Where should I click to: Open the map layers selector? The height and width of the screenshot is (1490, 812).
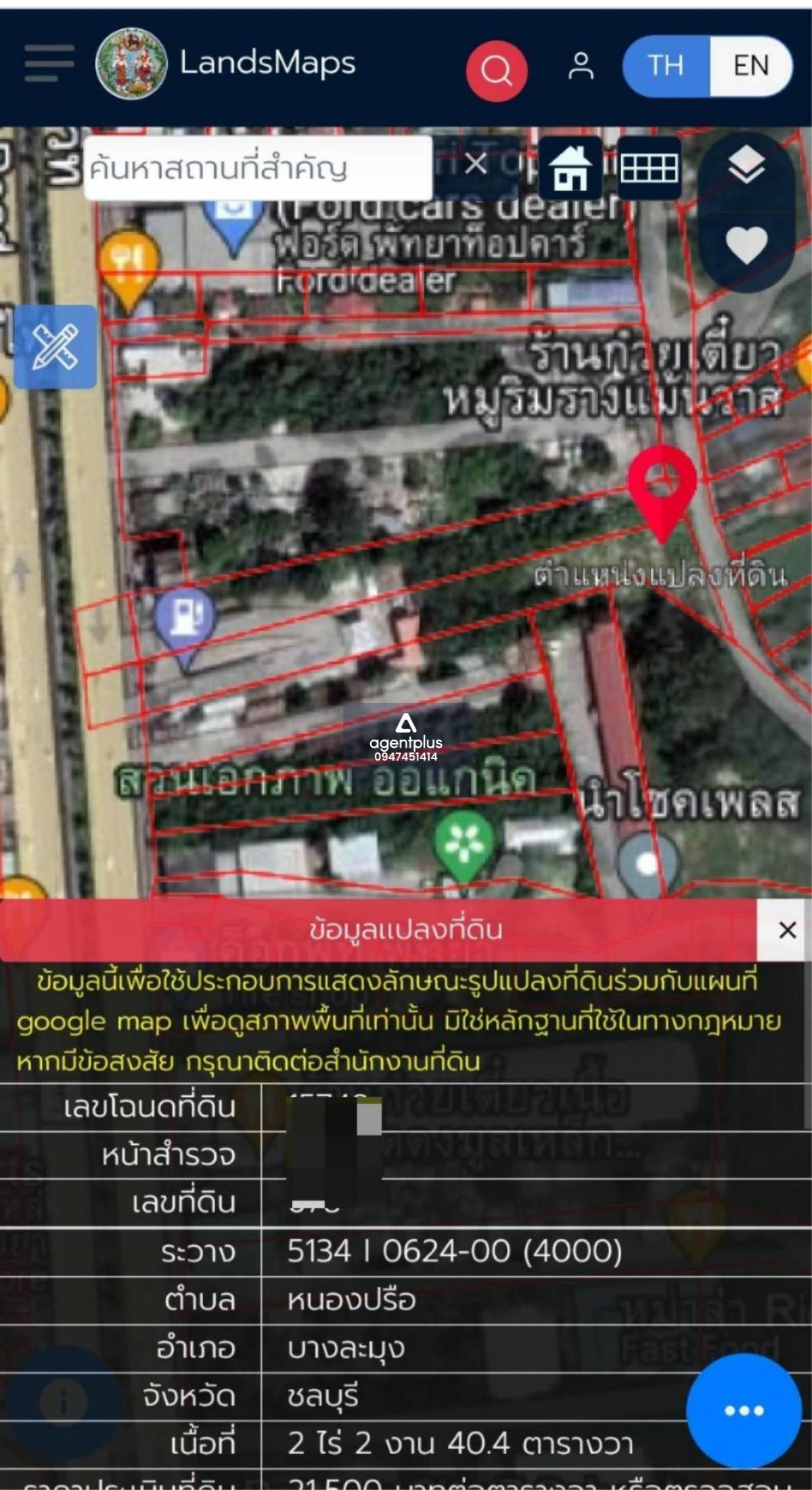coord(746,164)
